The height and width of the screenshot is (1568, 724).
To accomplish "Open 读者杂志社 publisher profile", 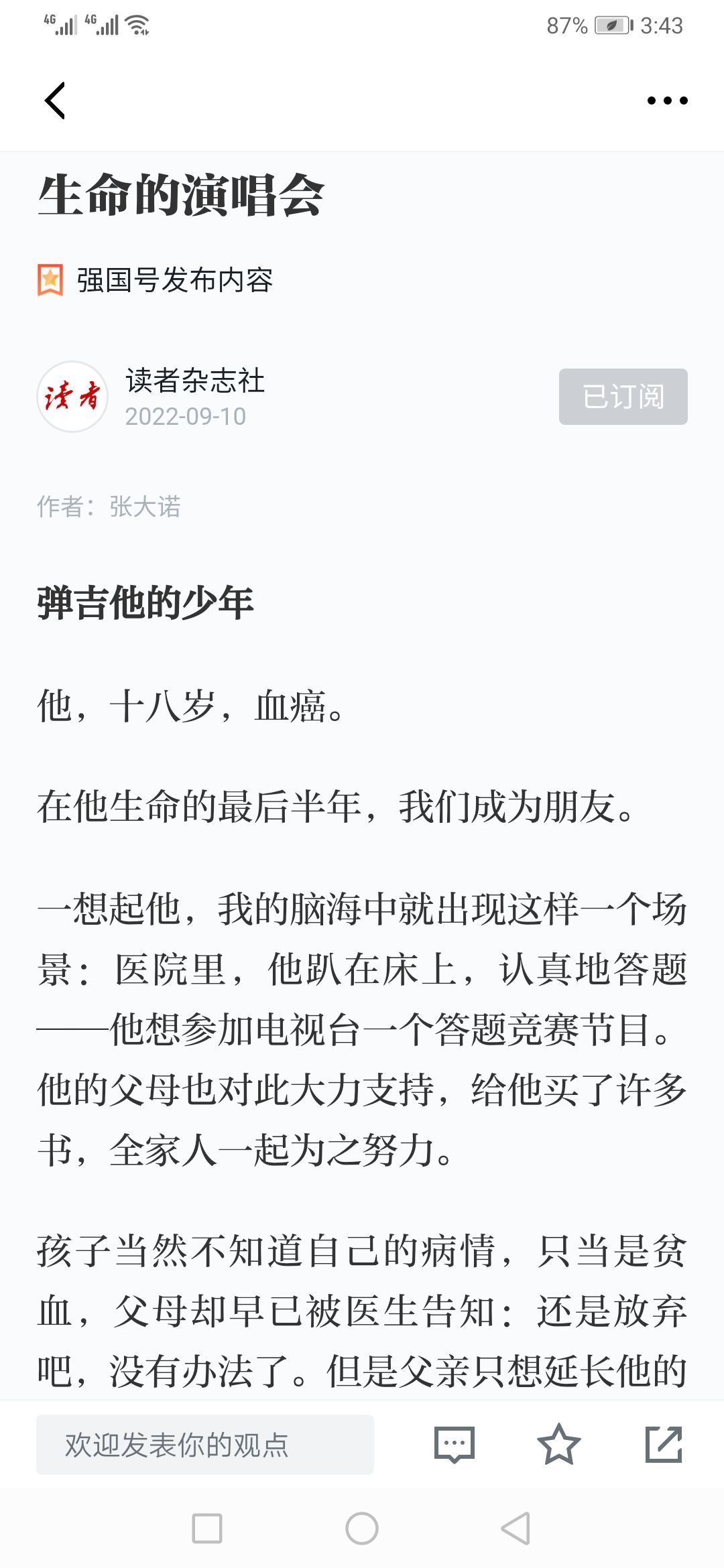I will click(x=194, y=381).
